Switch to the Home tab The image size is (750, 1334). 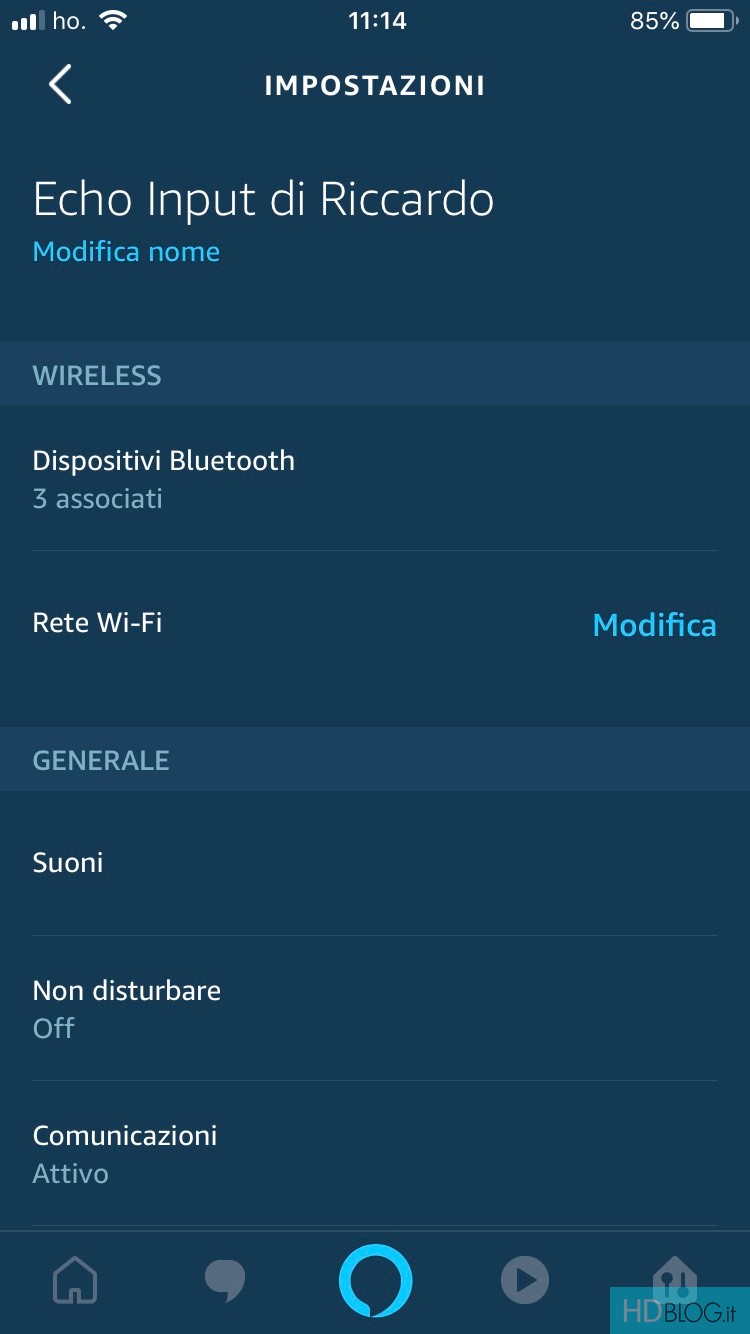click(x=75, y=1280)
